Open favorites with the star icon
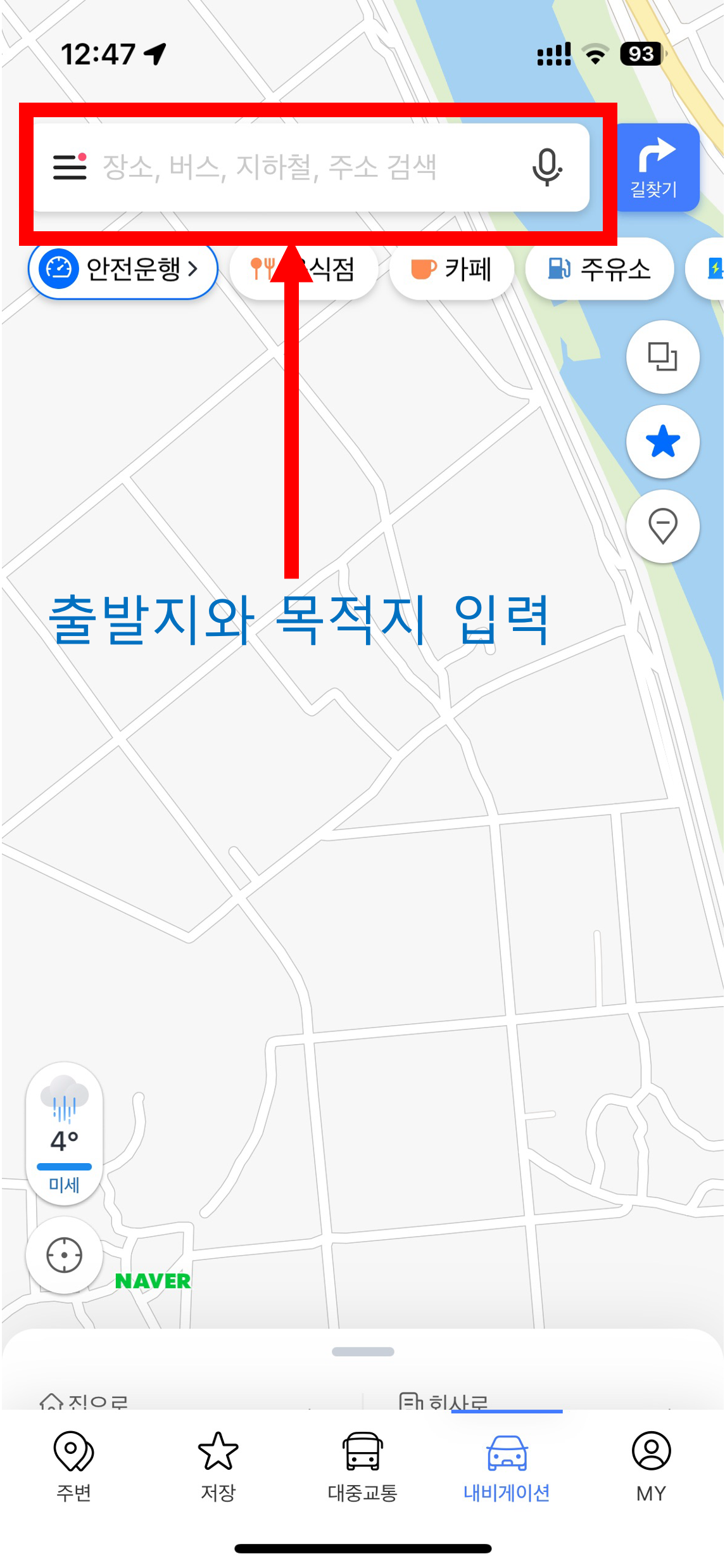 click(x=662, y=442)
